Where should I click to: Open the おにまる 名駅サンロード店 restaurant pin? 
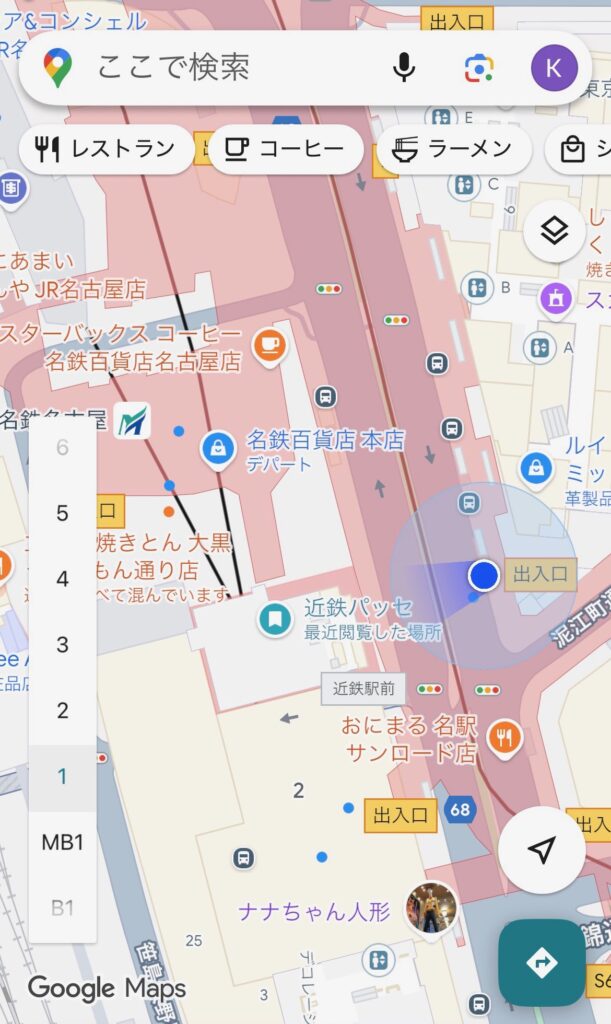pyautogui.click(x=504, y=738)
